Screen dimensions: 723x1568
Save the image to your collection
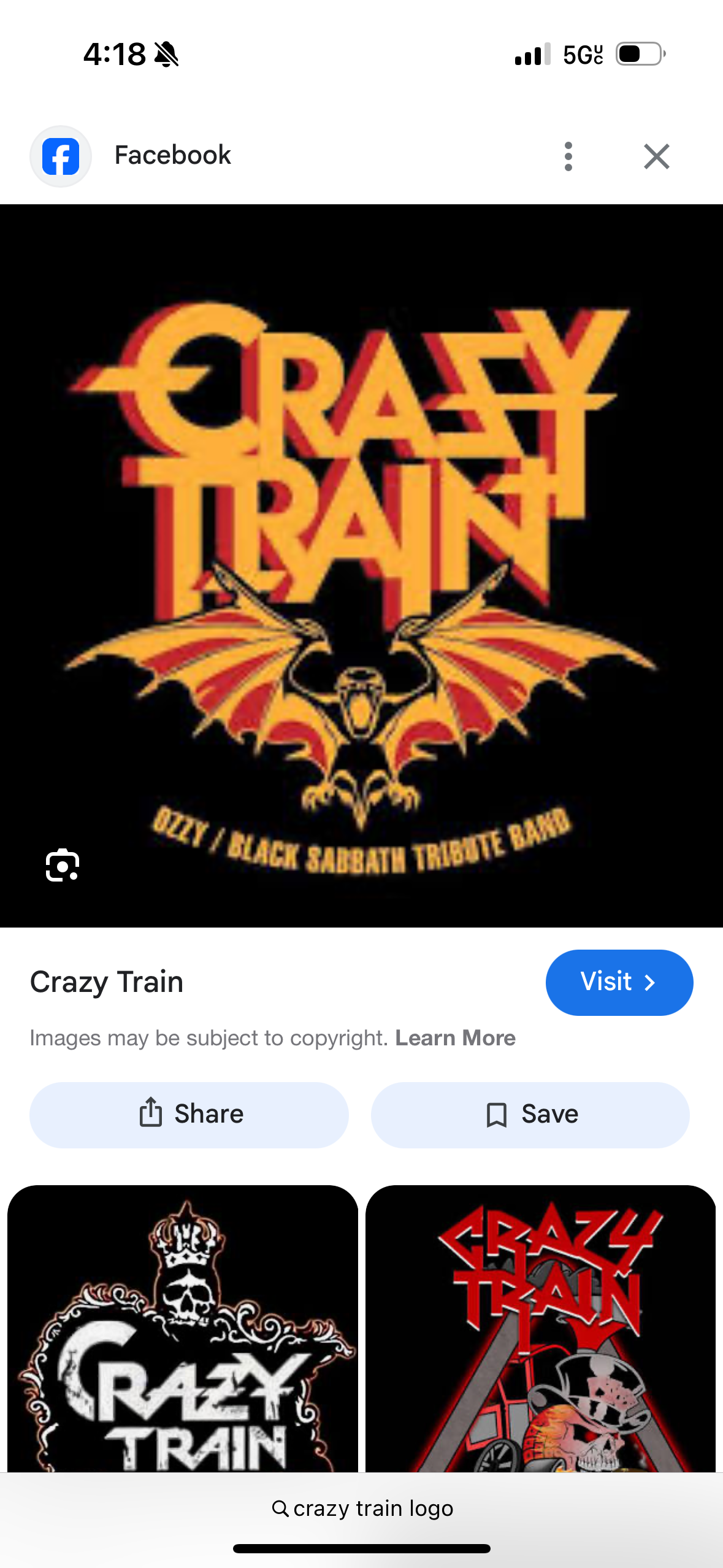[x=530, y=1115]
